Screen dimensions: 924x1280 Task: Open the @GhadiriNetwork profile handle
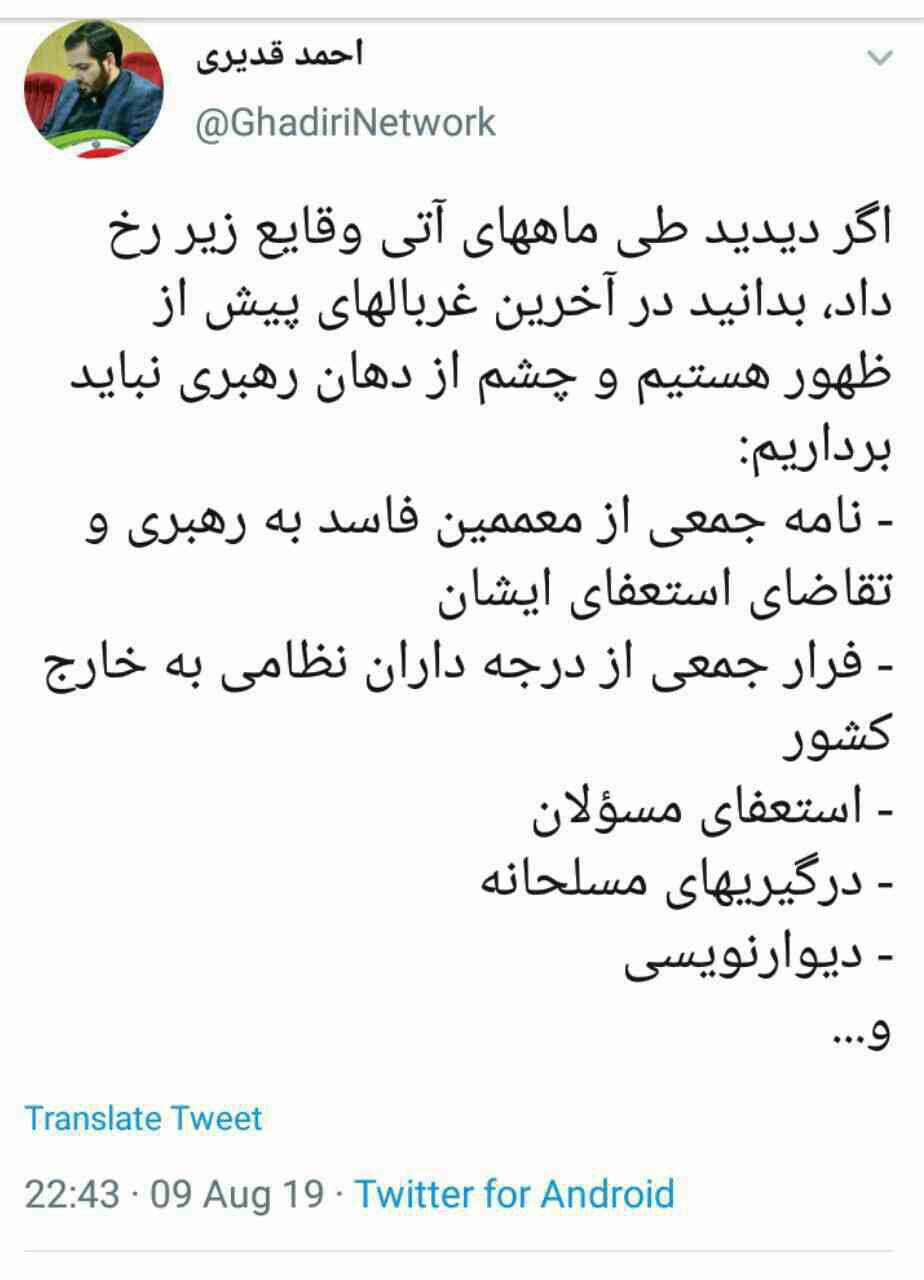coord(345,123)
